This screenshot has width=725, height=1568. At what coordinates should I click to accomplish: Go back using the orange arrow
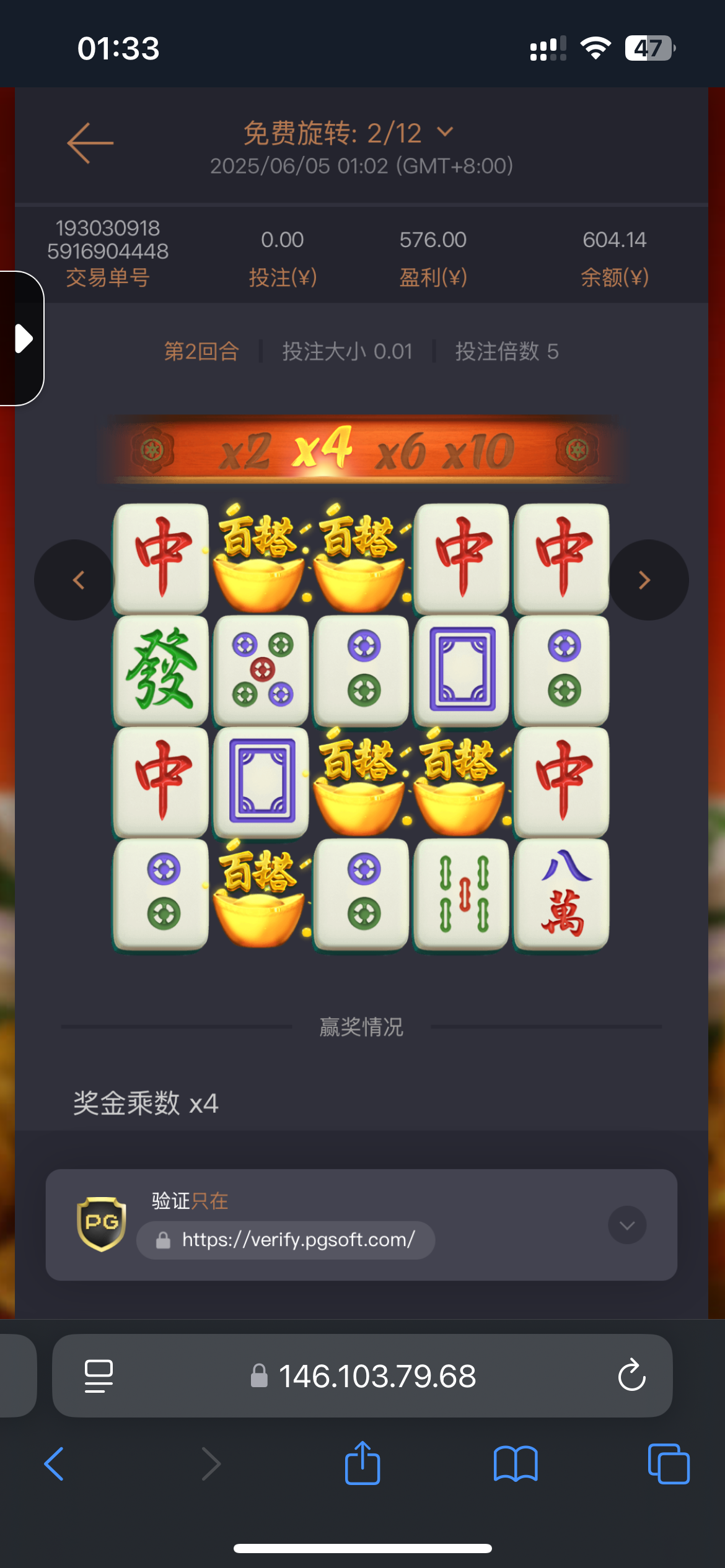(90, 143)
